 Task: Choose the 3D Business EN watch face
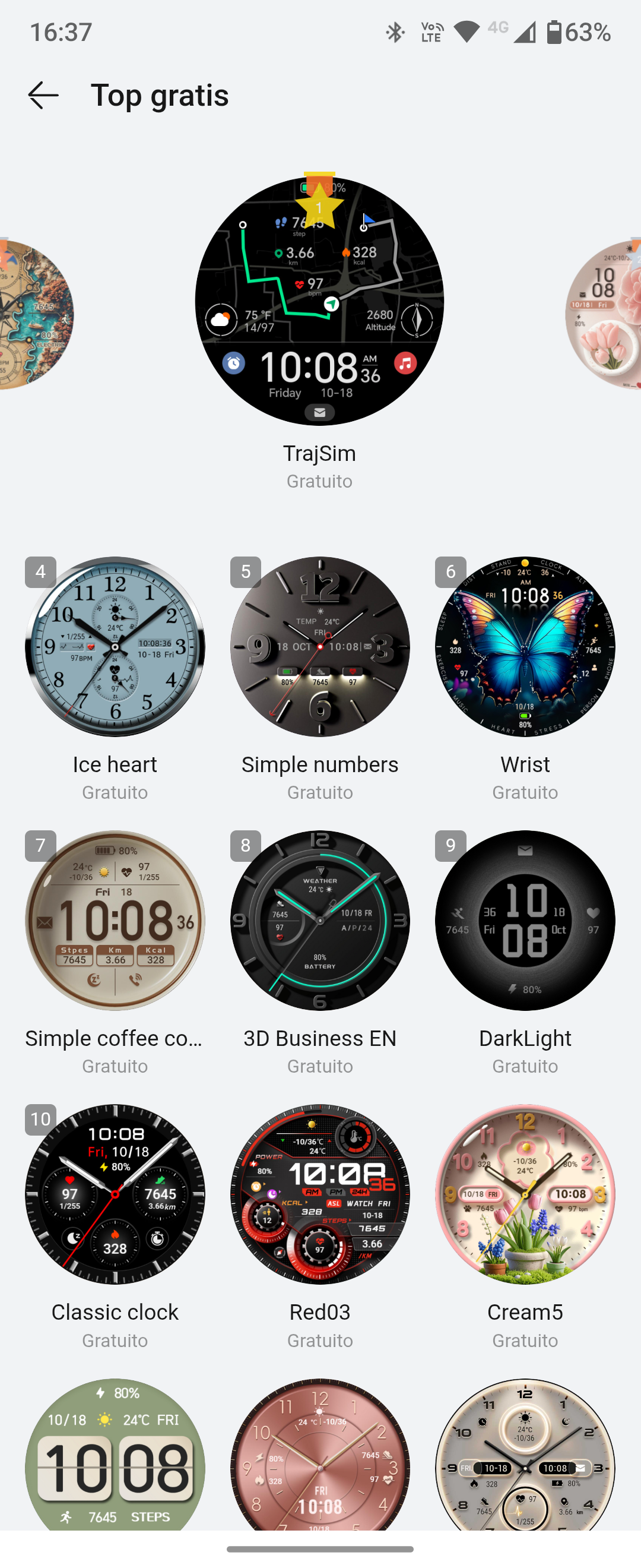320,921
